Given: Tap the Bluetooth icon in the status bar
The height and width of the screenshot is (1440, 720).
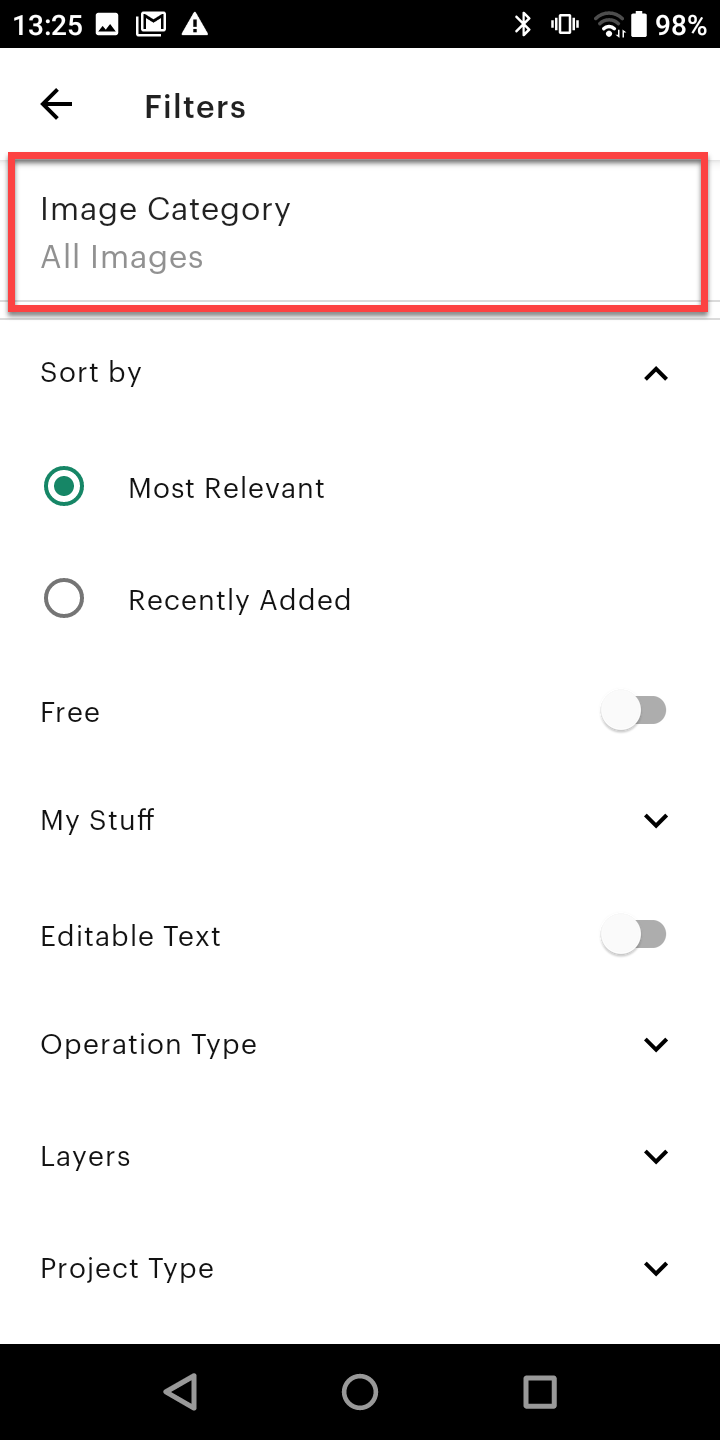Looking at the screenshot, I should click(524, 24).
